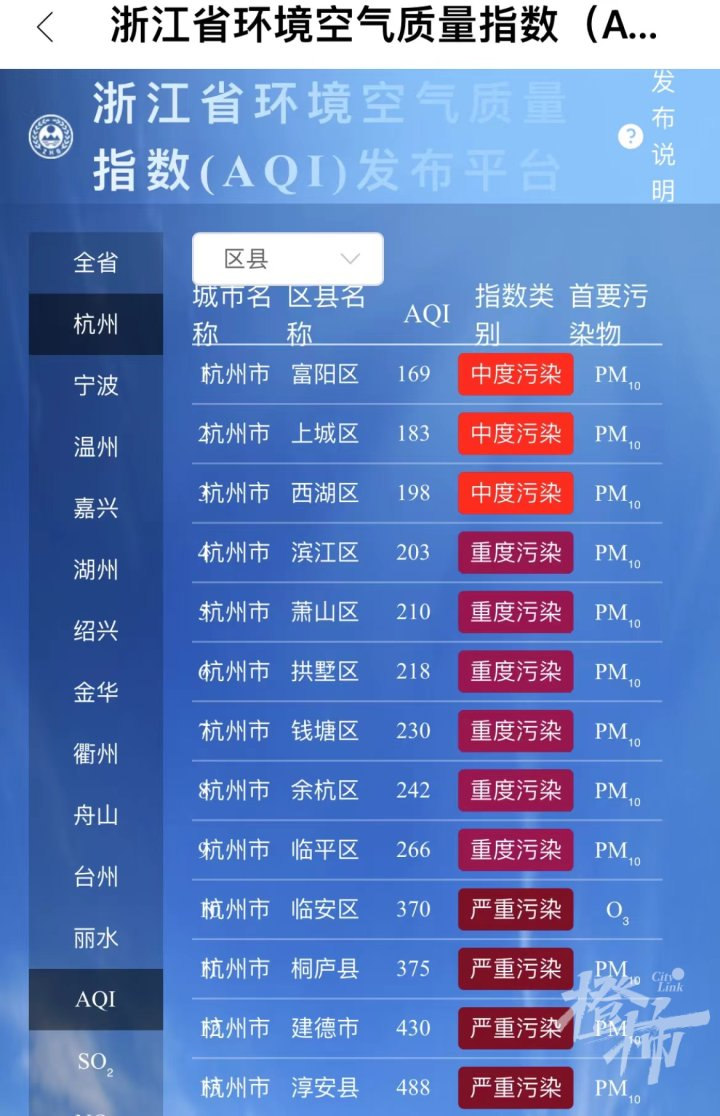Open the 金华 city listing
The width and height of the screenshot is (720, 1116).
coord(96,692)
